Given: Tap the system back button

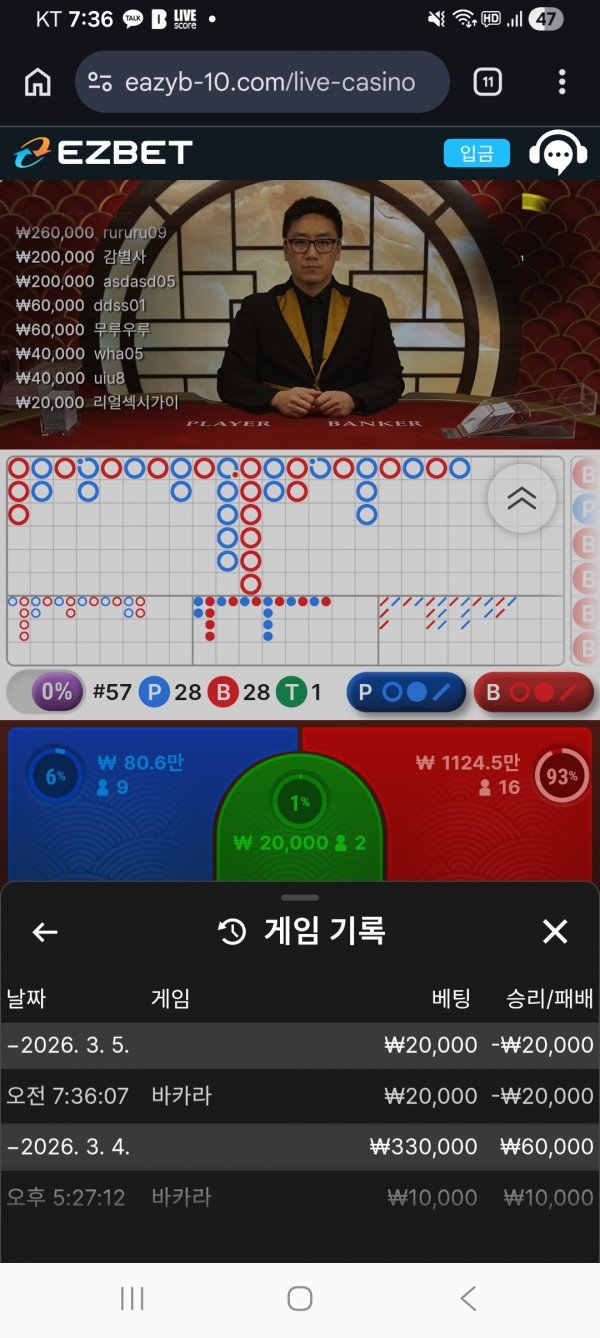Looking at the screenshot, I should coord(467,1299).
